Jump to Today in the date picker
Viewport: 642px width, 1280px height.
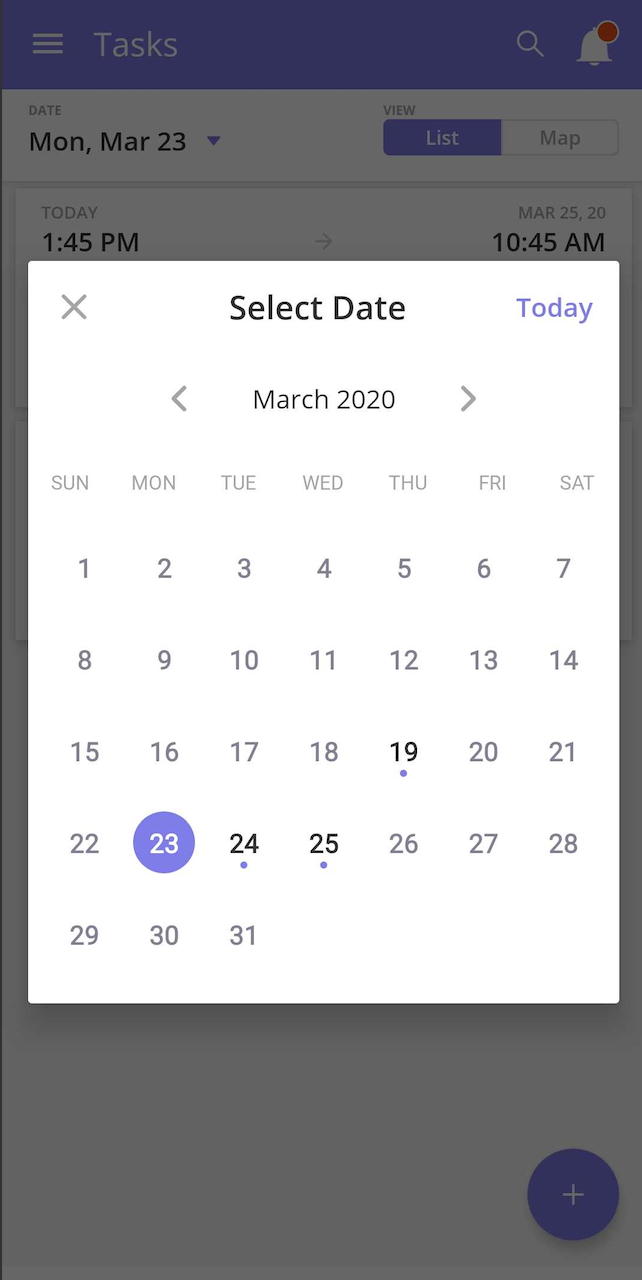(554, 308)
